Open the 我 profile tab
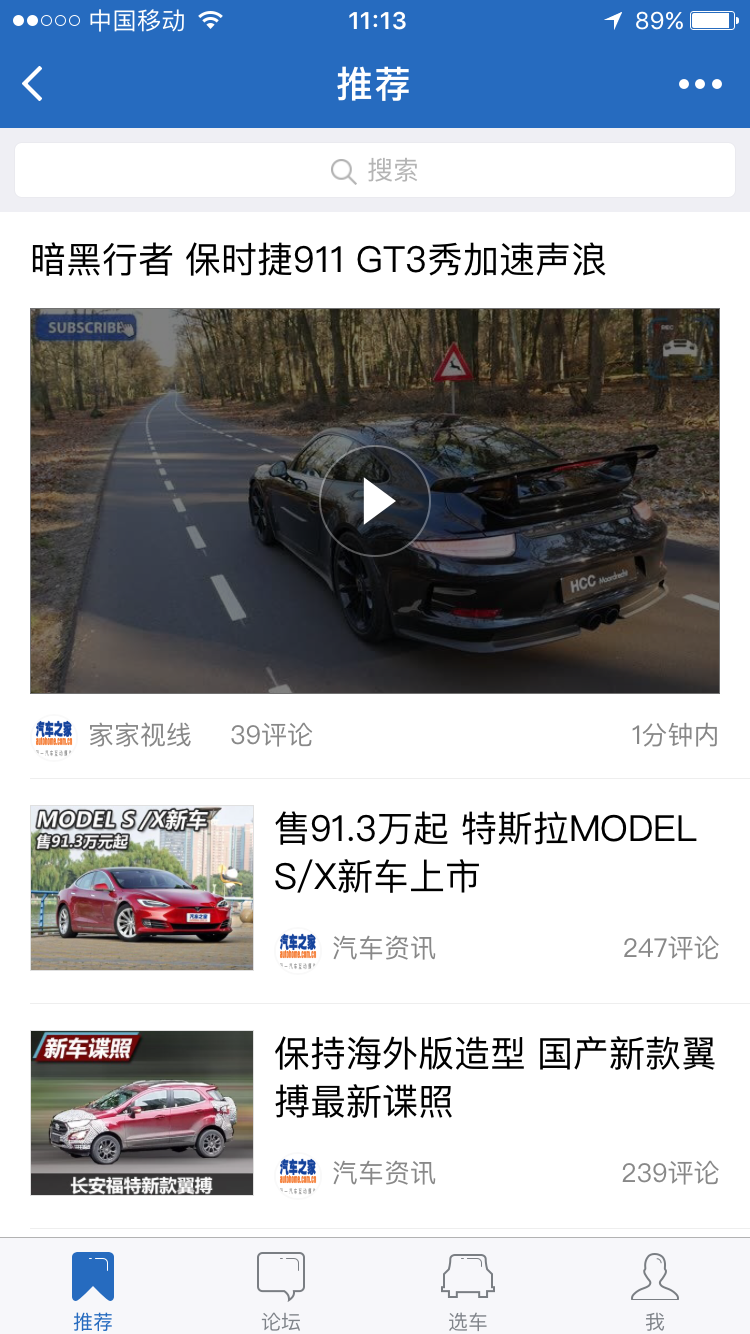The width and height of the screenshot is (750, 1334). point(655,1290)
